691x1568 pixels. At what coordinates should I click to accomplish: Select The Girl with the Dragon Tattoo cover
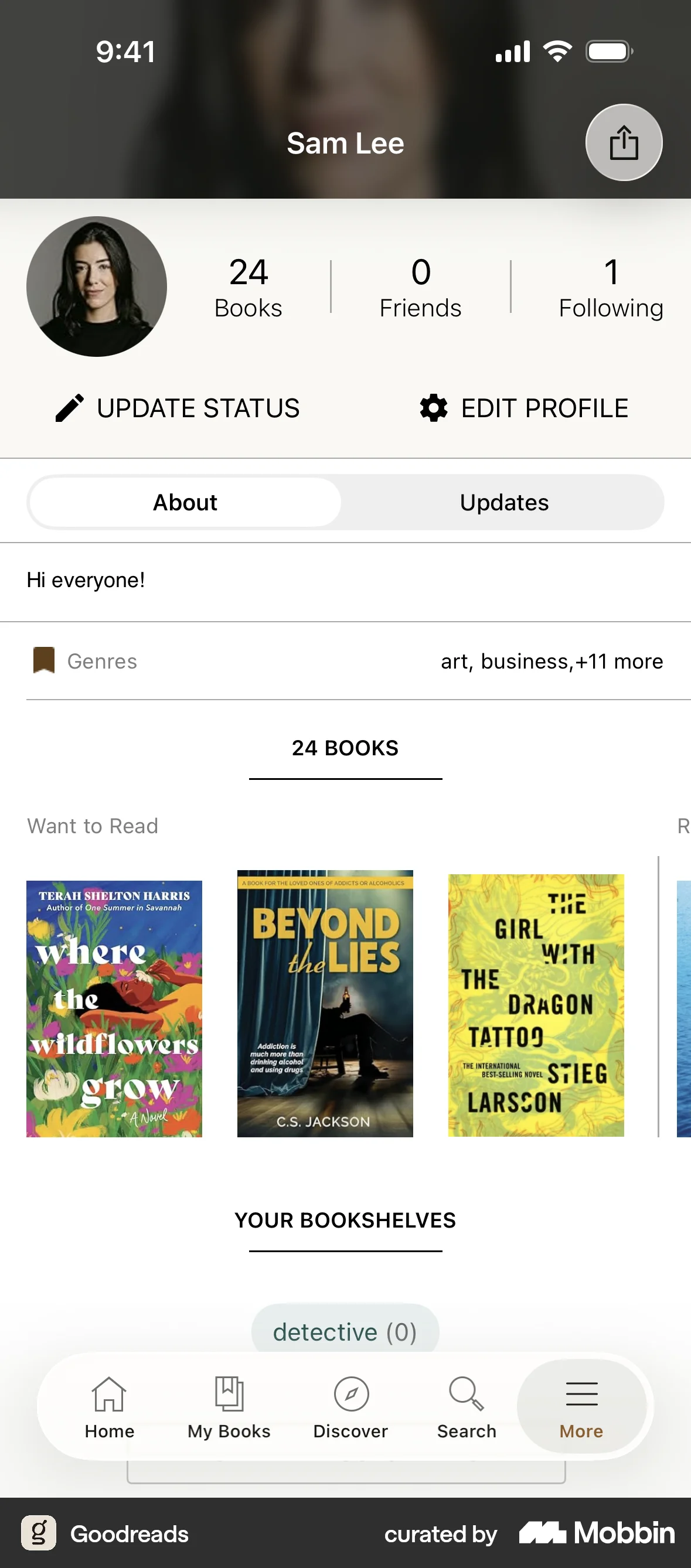click(536, 1007)
